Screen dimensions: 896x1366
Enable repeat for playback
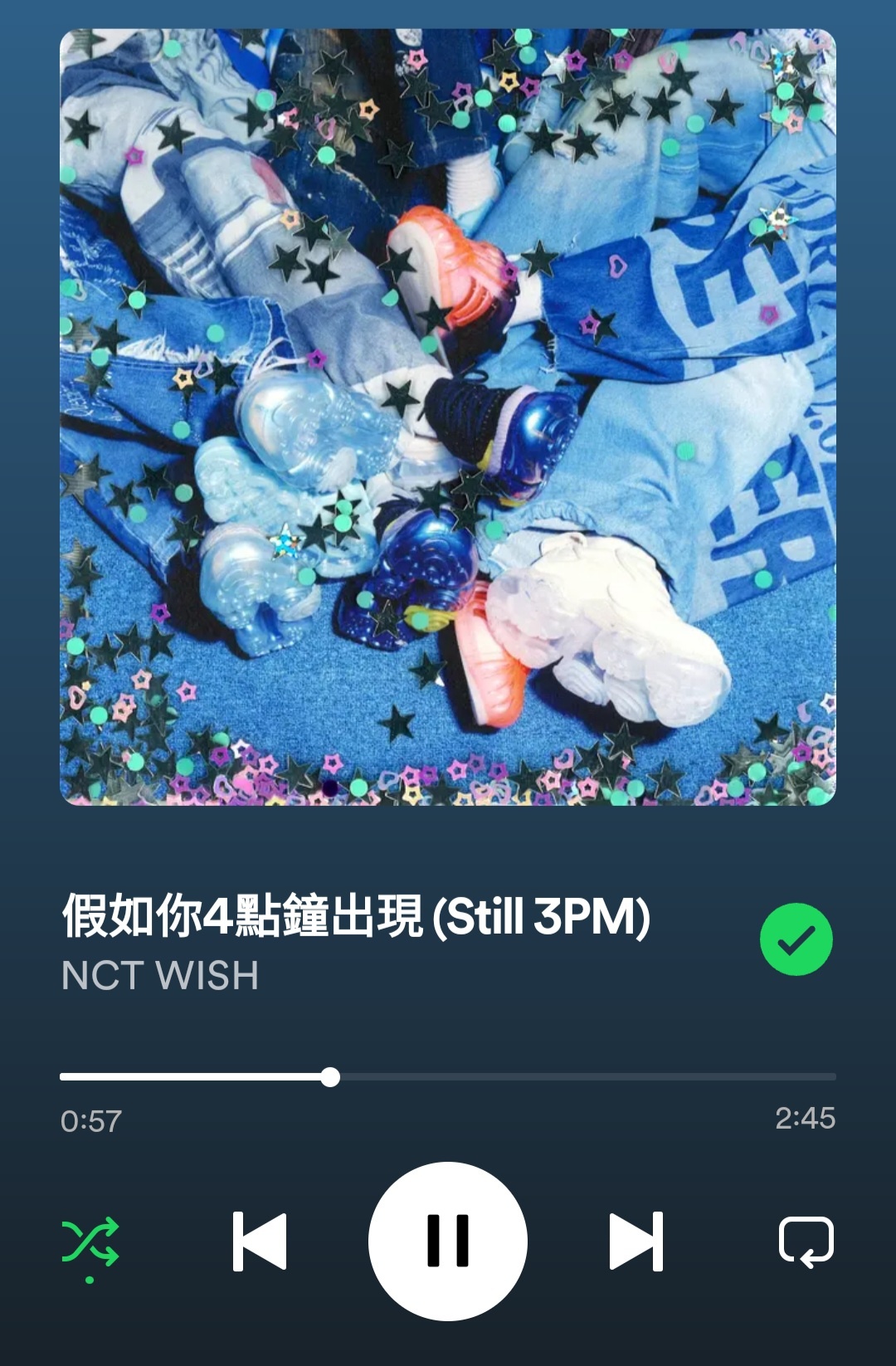[806, 1242]
